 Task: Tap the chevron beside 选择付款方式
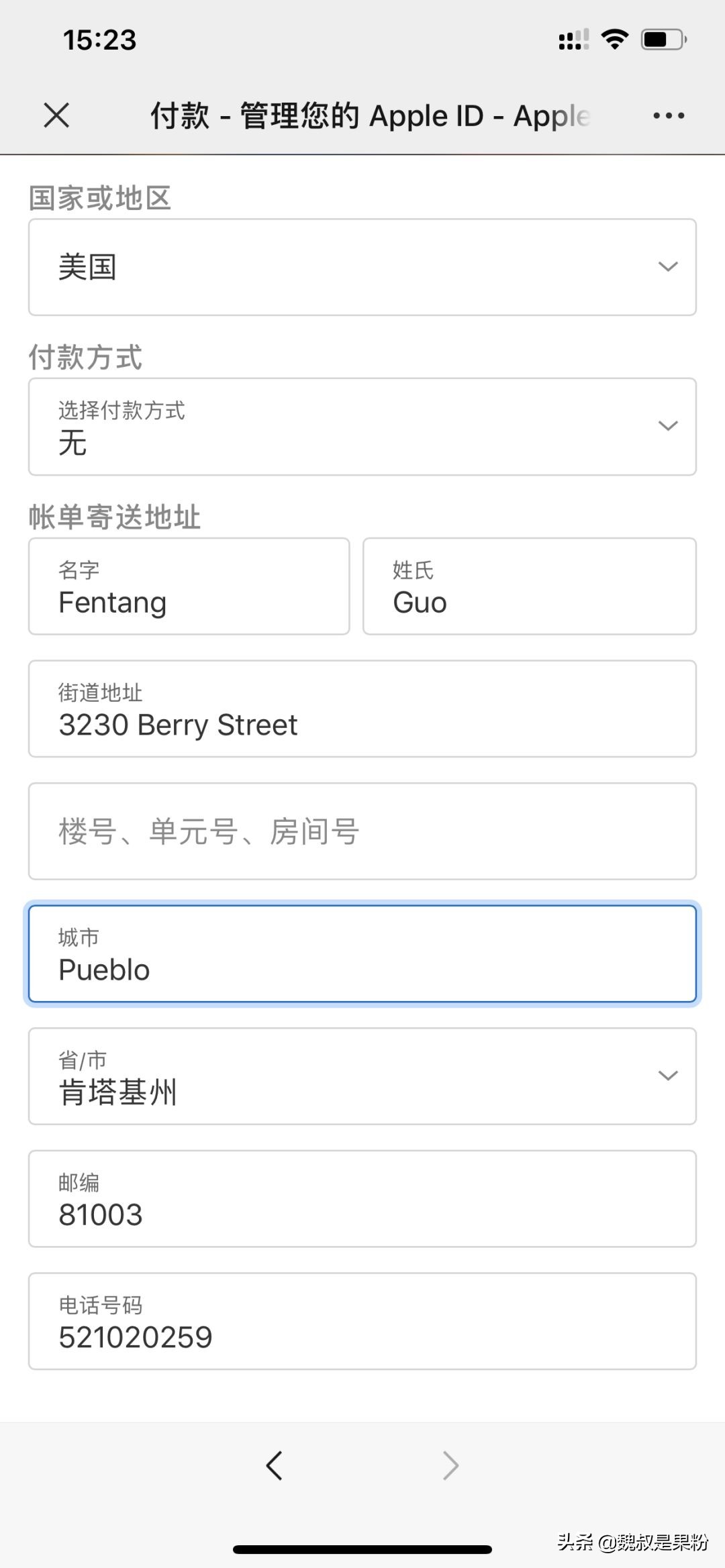[667, 425]
